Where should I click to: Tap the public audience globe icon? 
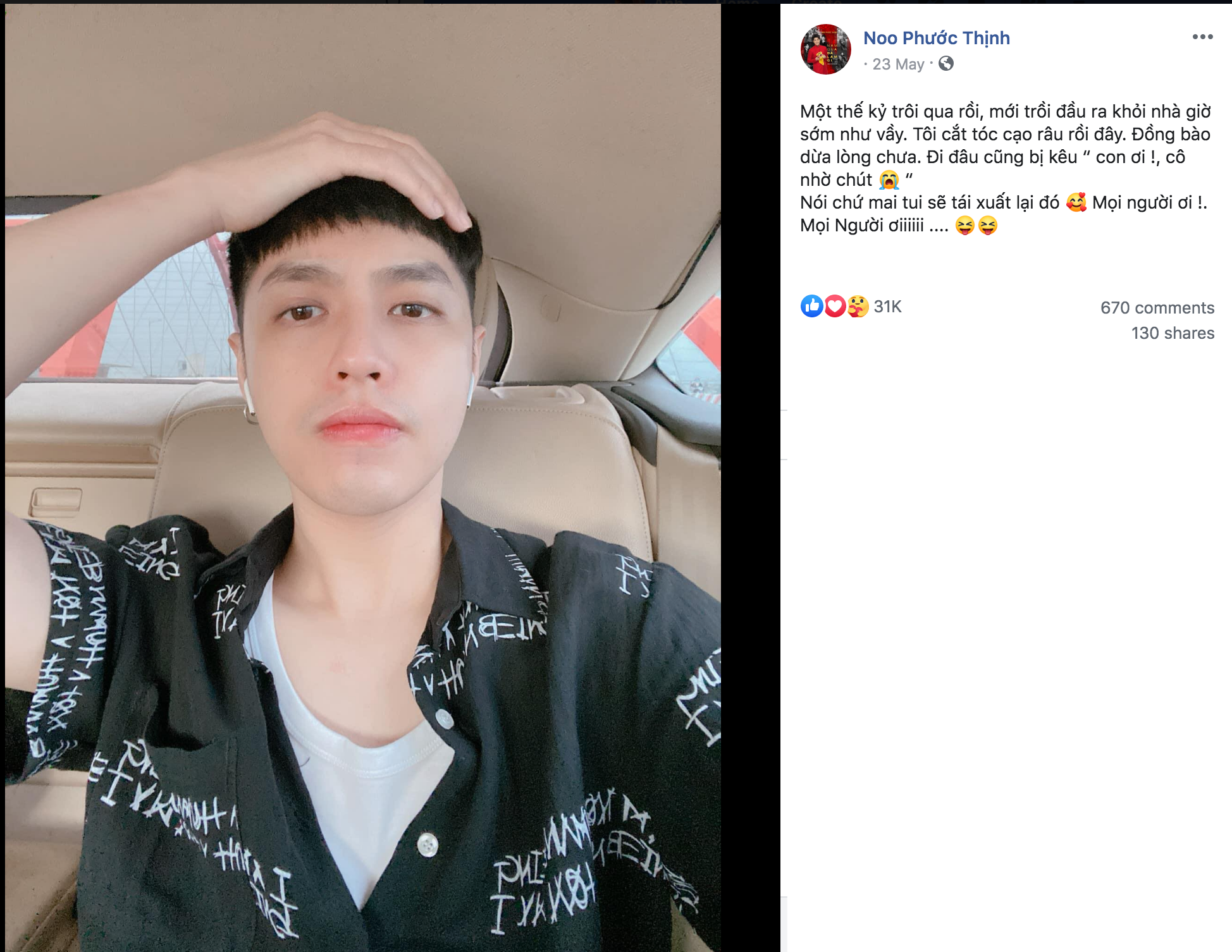coord(946,64)
